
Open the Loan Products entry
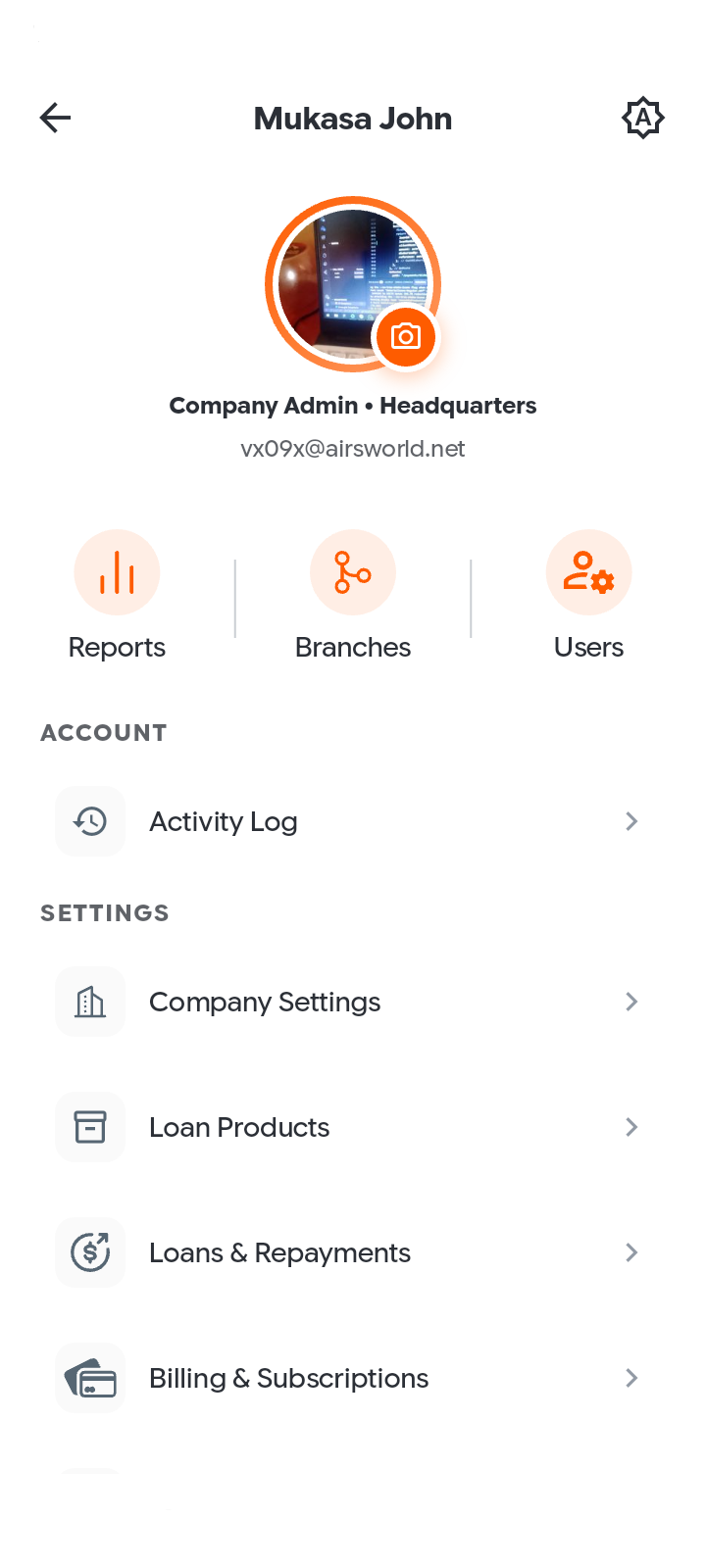pos(239,1127)
